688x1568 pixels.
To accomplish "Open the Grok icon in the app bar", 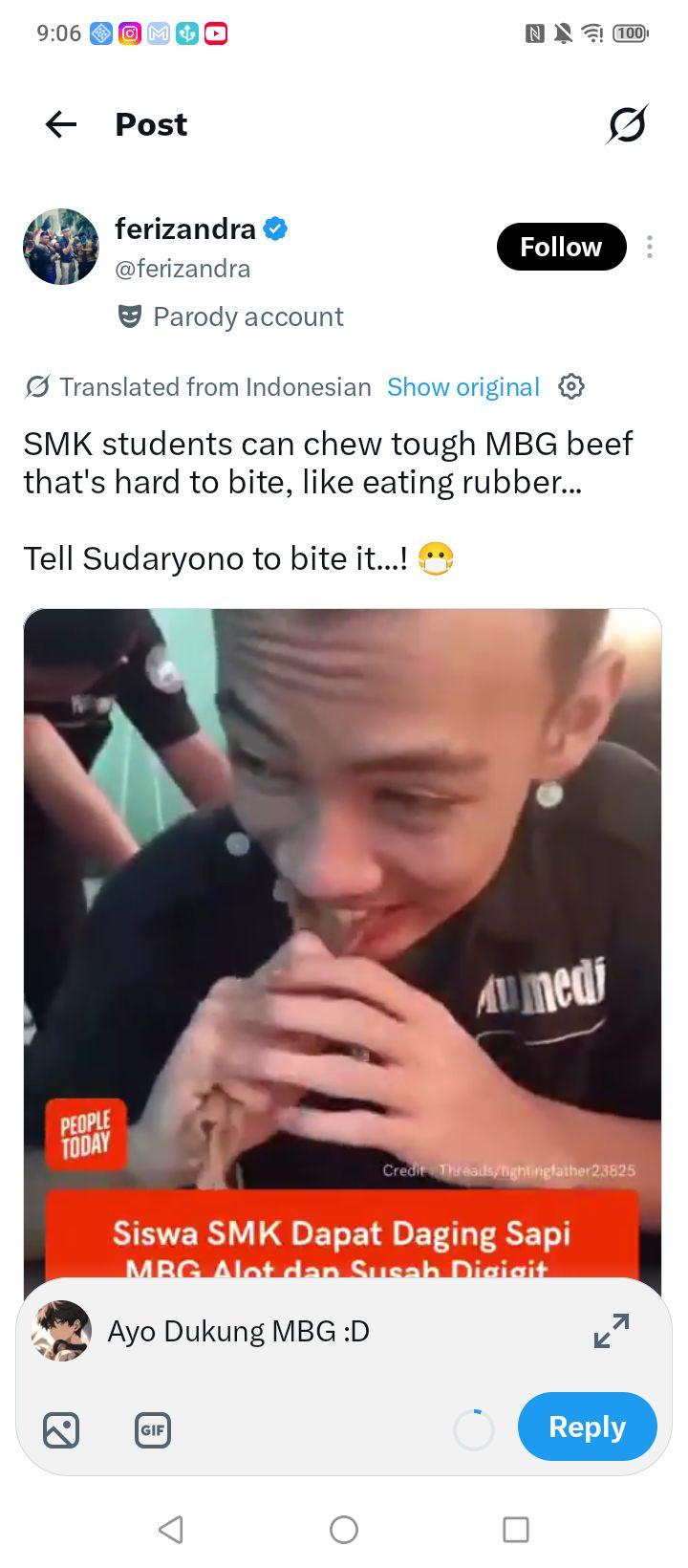I will (x=627, y=124).
